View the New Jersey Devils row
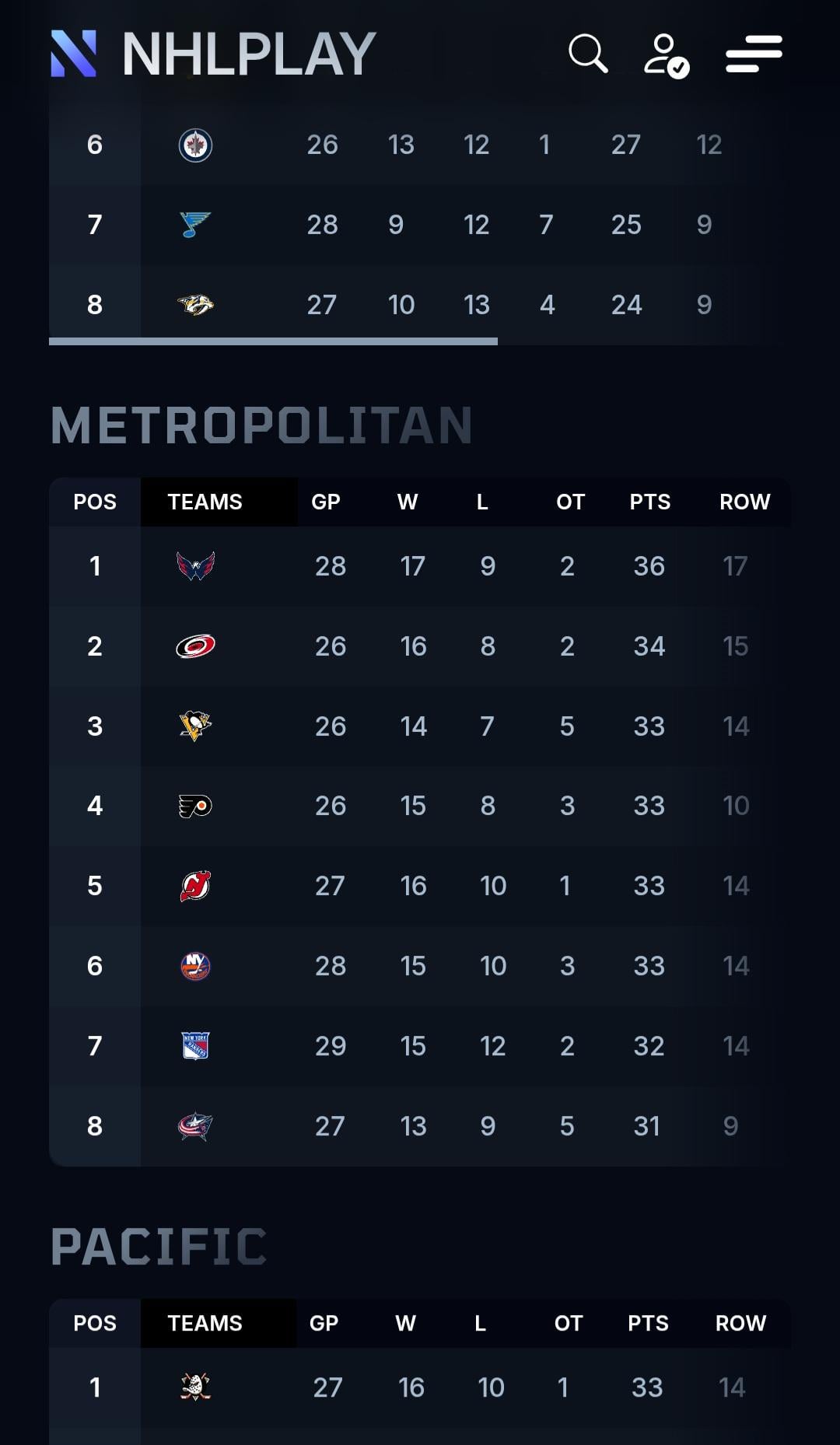The height and width of the screenshot is (1445, 840). point(195,886)
